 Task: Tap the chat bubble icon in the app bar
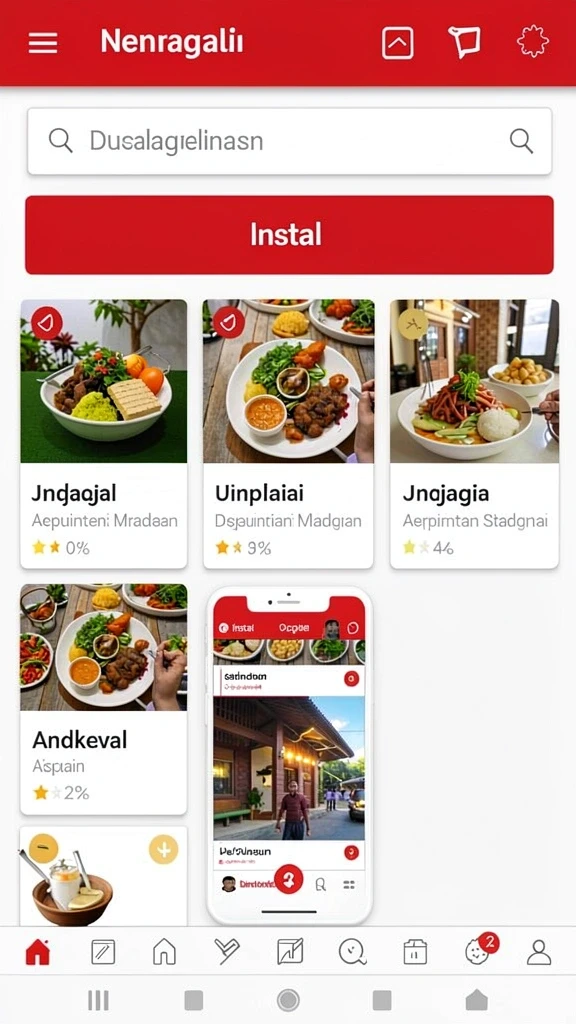click(464, 42)
